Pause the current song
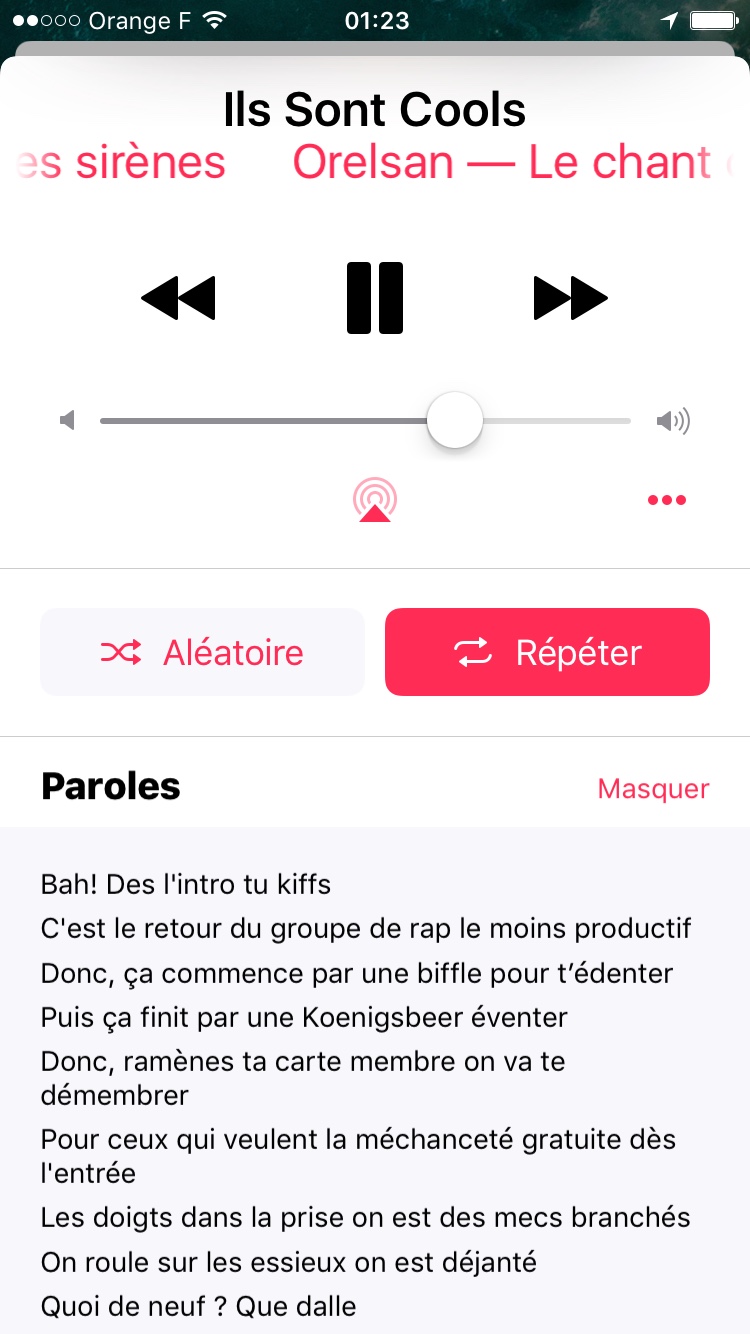This screenshot has height=1334, width=750. (x=375, y=298)
